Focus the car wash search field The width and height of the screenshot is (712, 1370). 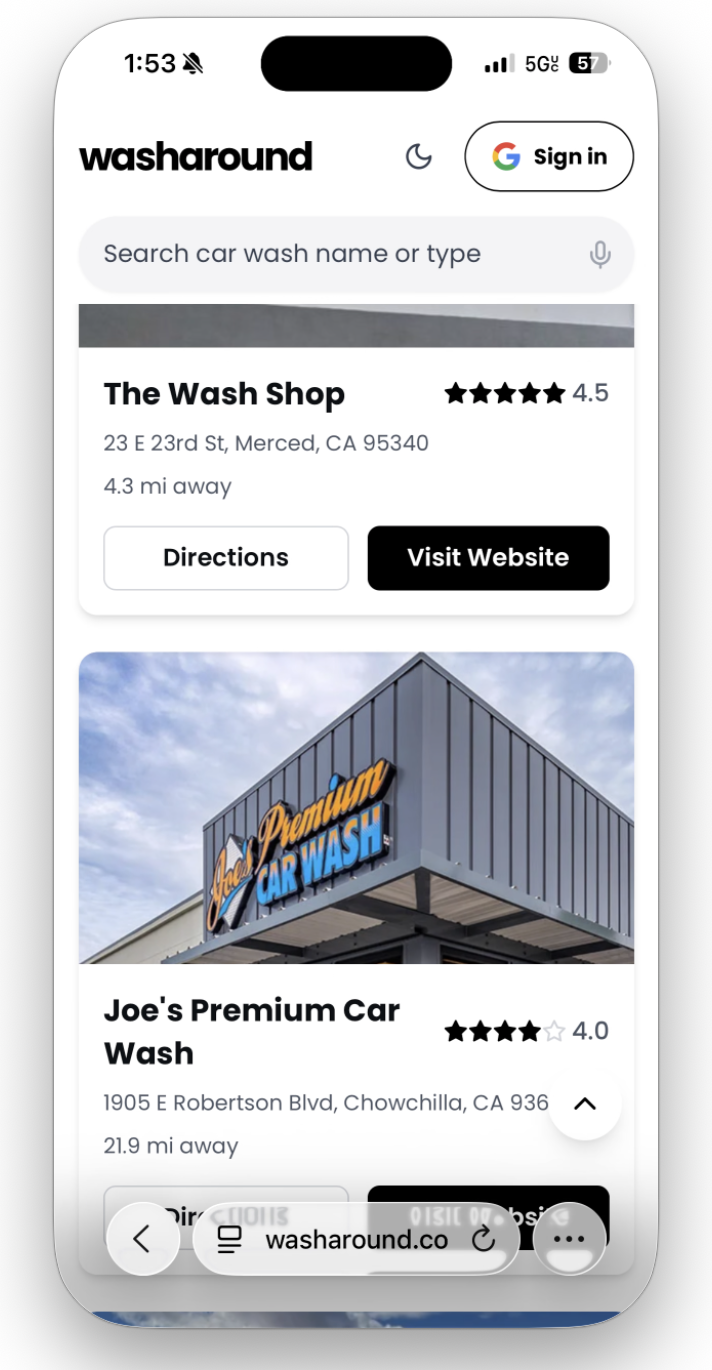[330, 254]
